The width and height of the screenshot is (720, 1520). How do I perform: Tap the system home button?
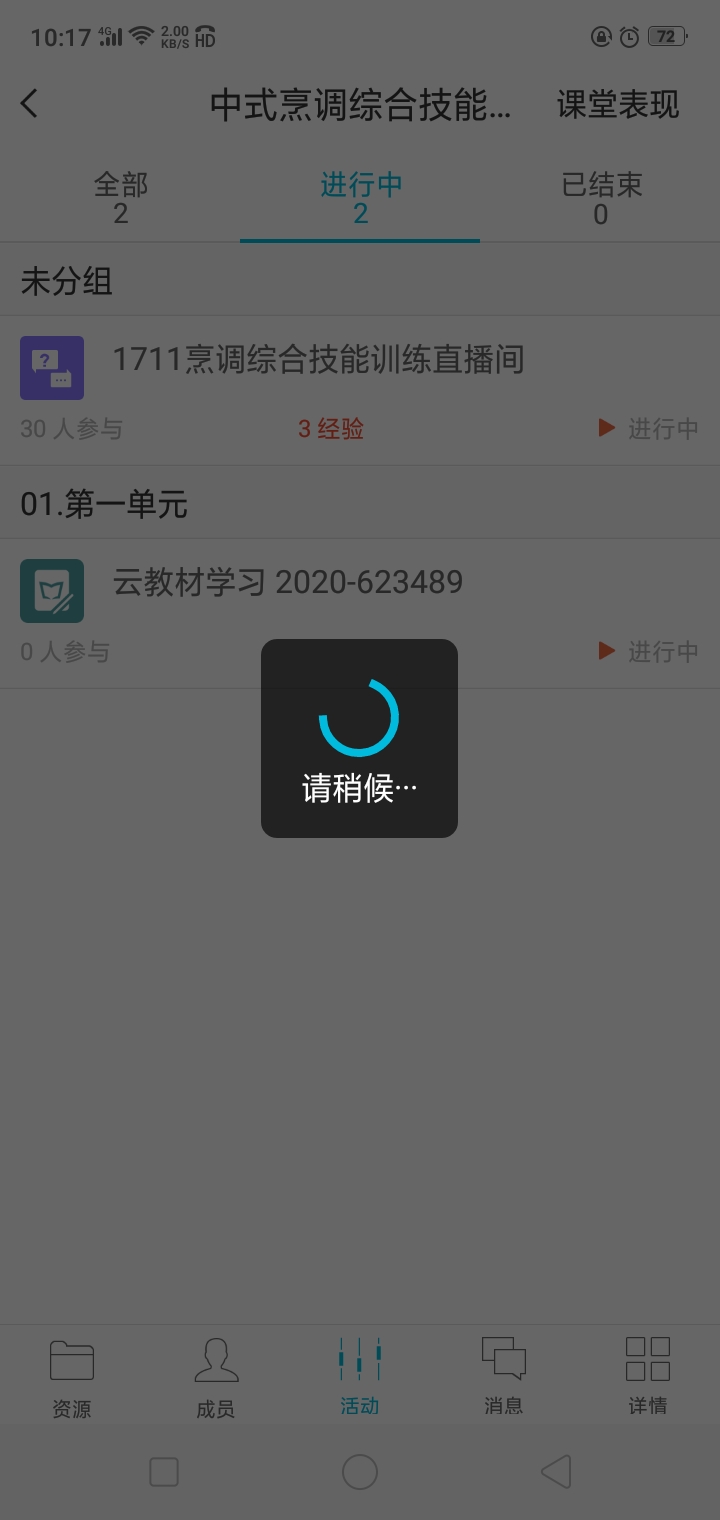[360, 1472]
